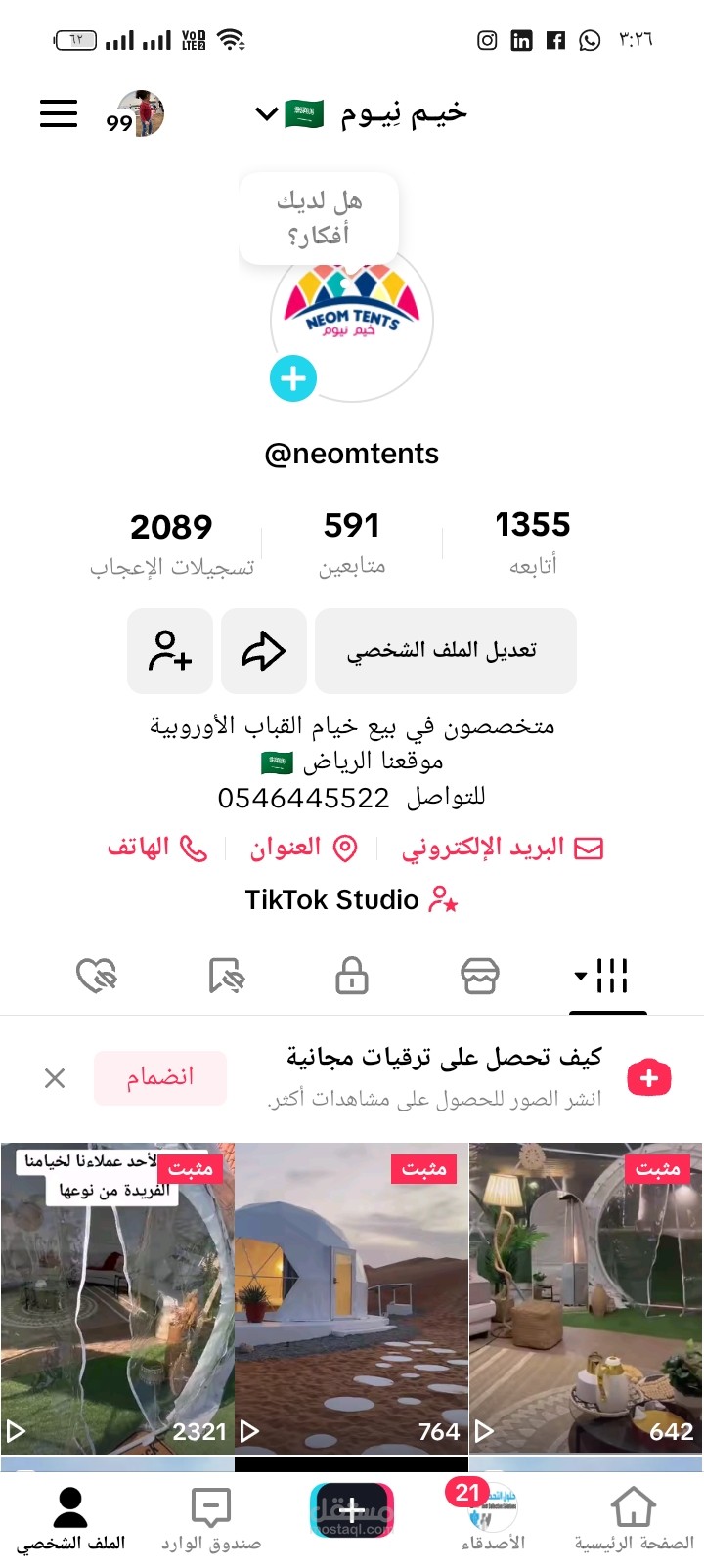Open the pinned video with 764 views
This screenshot has height=1568, width=704.
352,1298
